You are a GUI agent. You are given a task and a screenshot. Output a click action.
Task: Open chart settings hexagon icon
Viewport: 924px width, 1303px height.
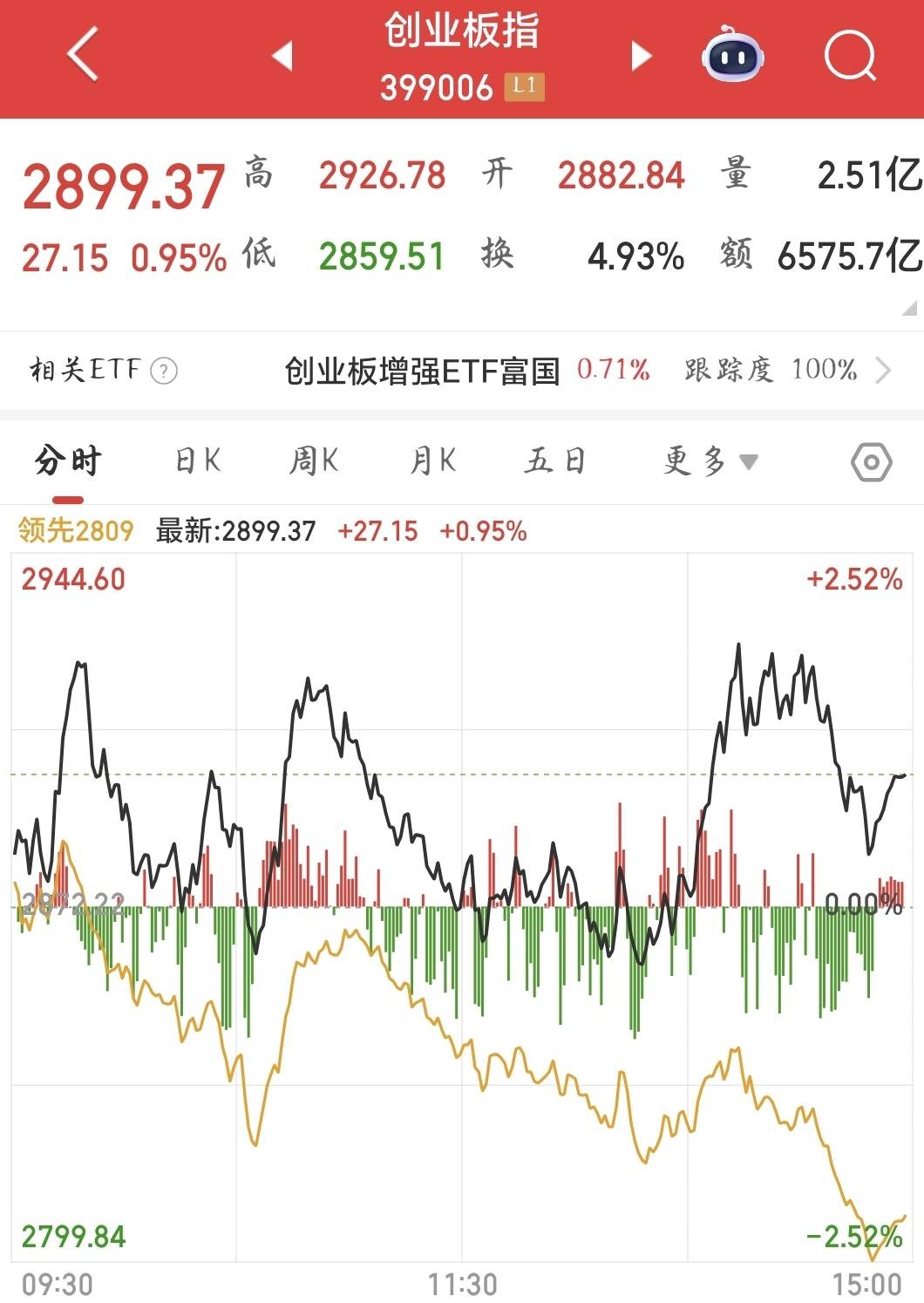871,461
